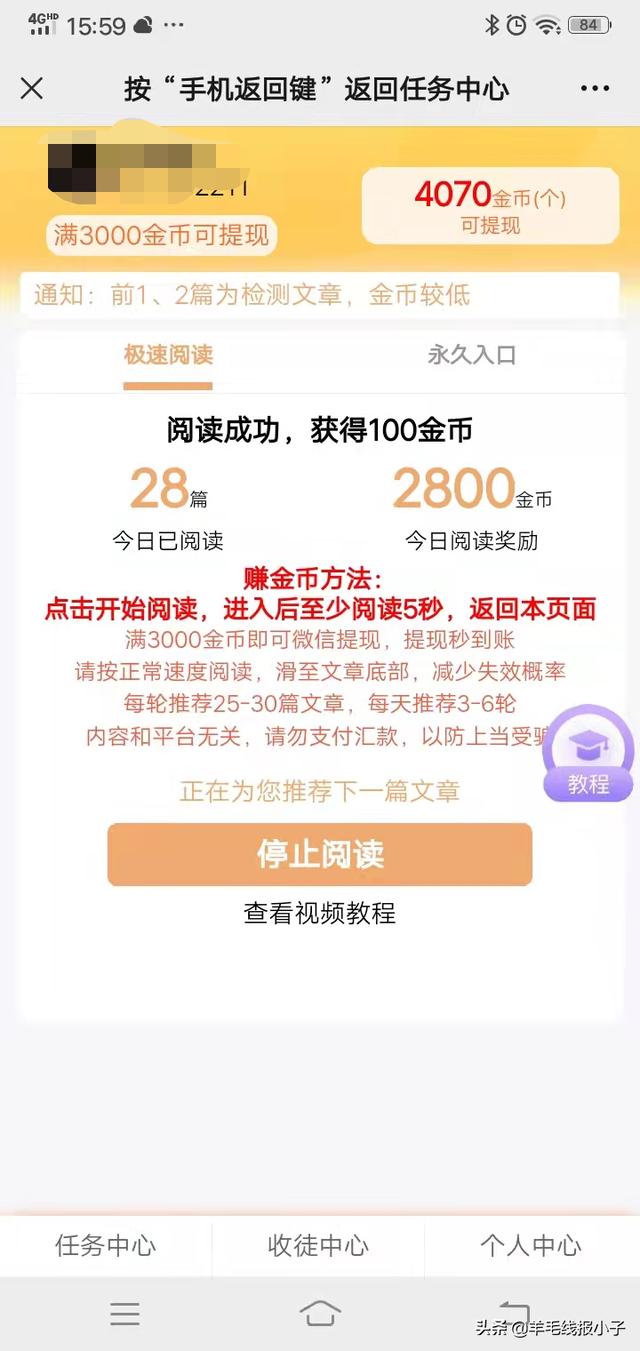Close the page with the X icon

click(x=32, y=88)
